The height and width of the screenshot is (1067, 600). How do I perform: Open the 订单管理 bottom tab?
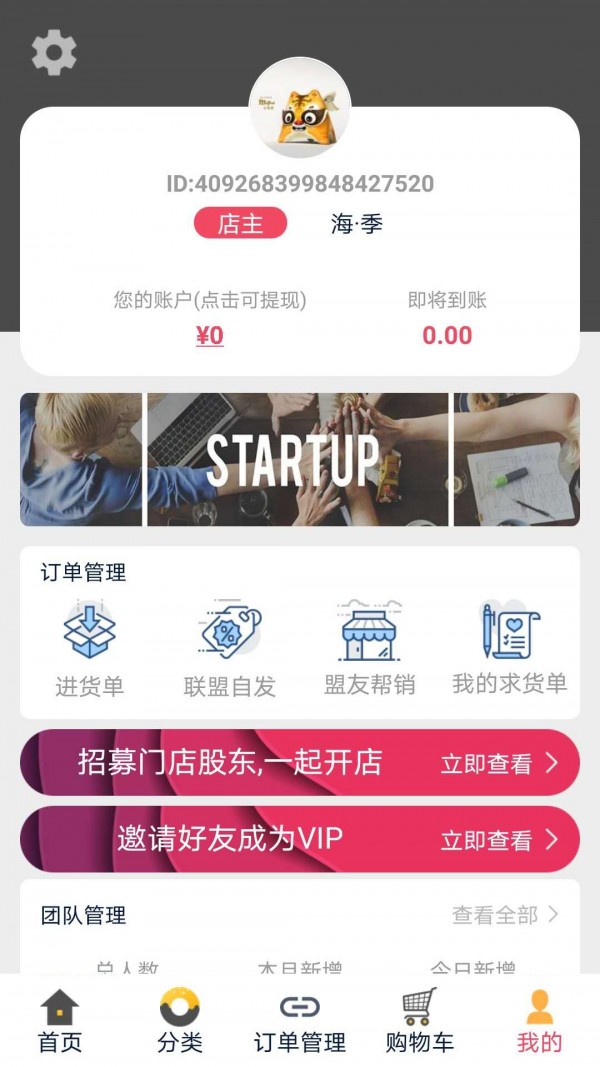[300, 1021]
